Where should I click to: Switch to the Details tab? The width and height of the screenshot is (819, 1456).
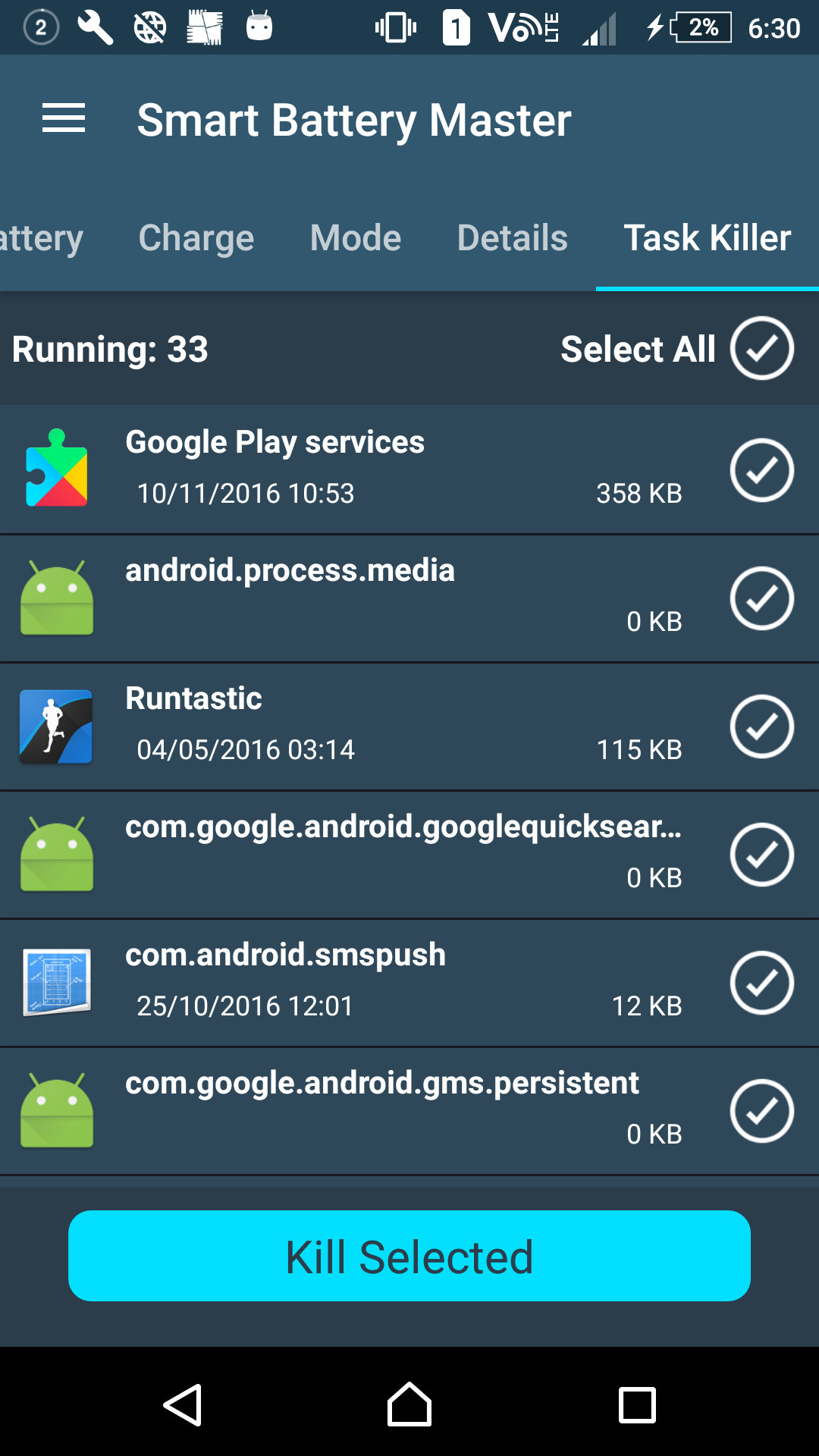tap(513, 238)
